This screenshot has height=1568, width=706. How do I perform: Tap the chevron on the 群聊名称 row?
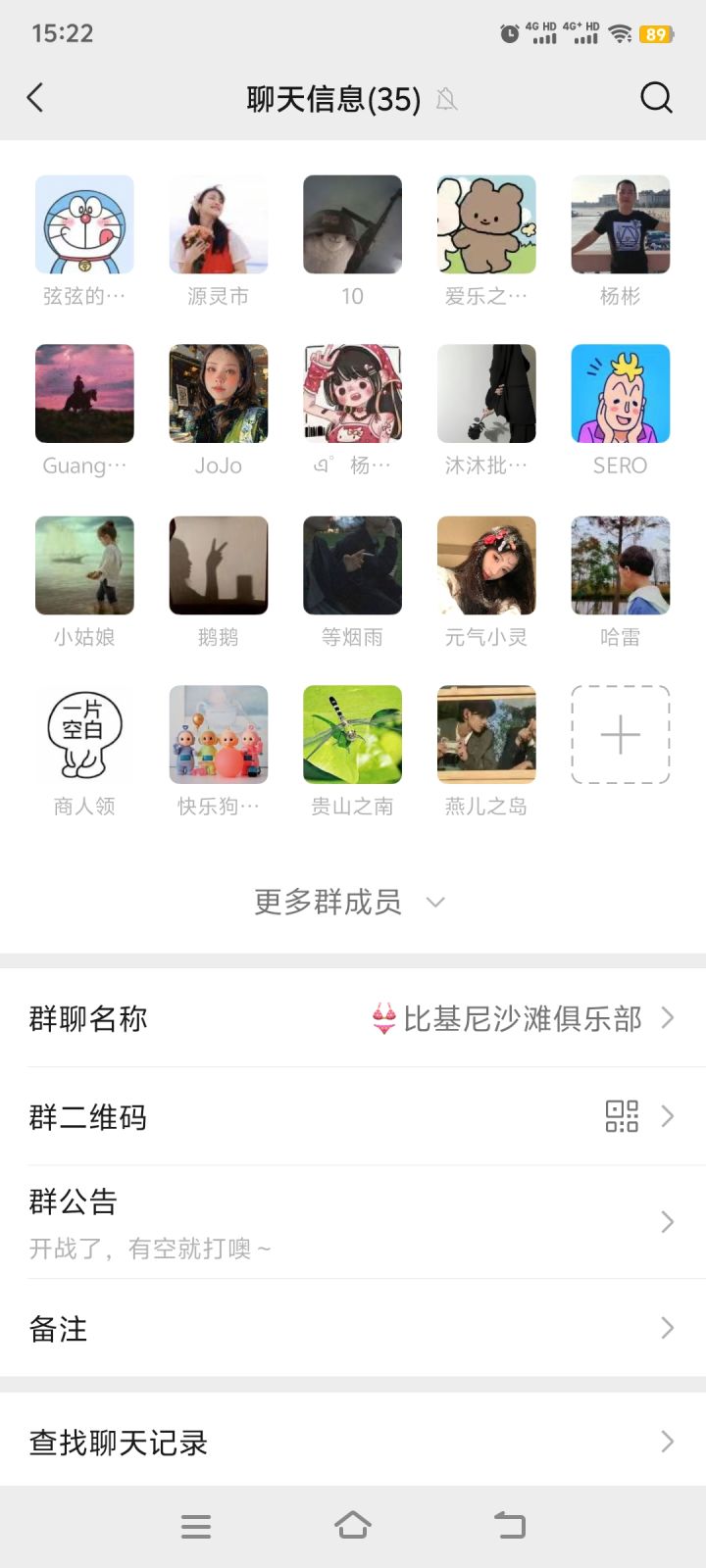coord(669,1019)
